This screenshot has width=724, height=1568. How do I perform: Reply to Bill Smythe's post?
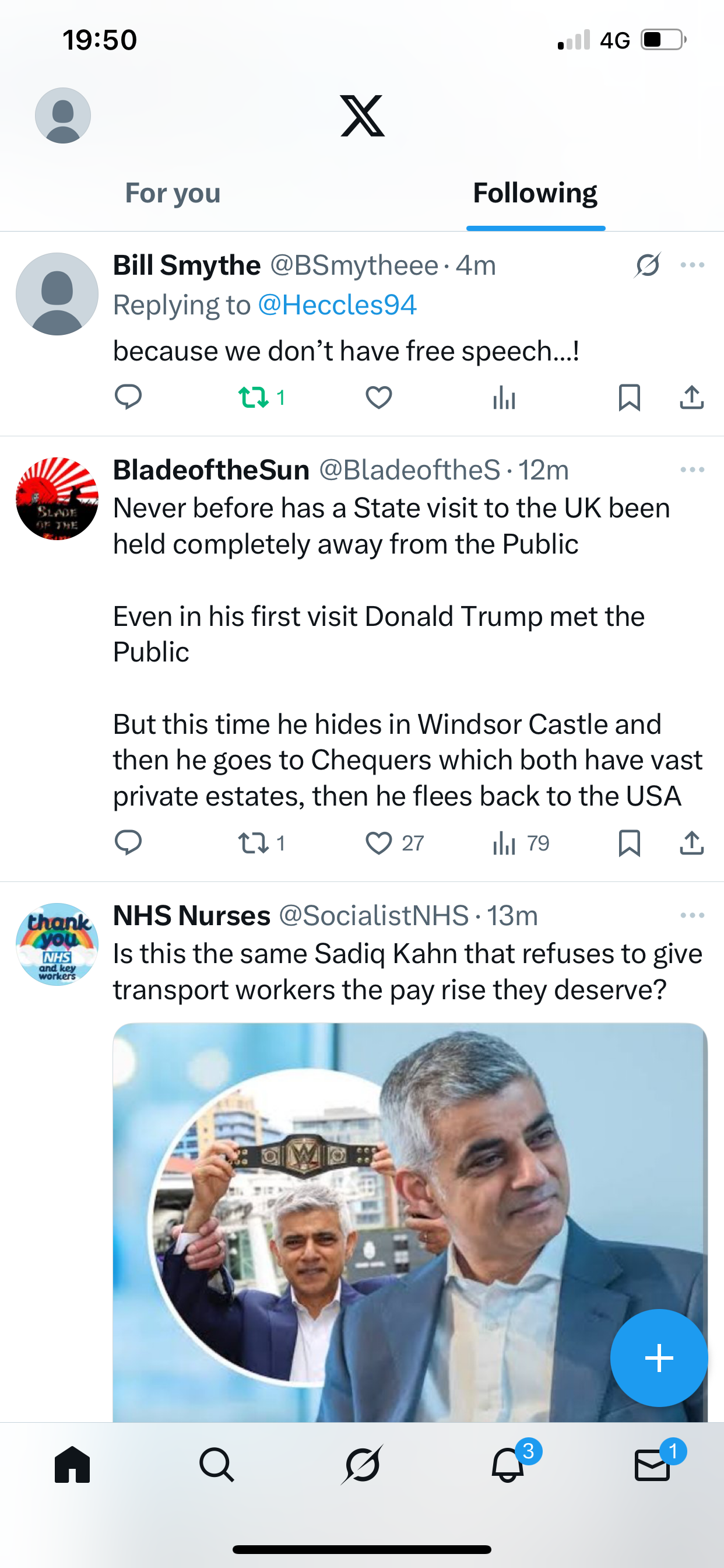tap(128, 397)
